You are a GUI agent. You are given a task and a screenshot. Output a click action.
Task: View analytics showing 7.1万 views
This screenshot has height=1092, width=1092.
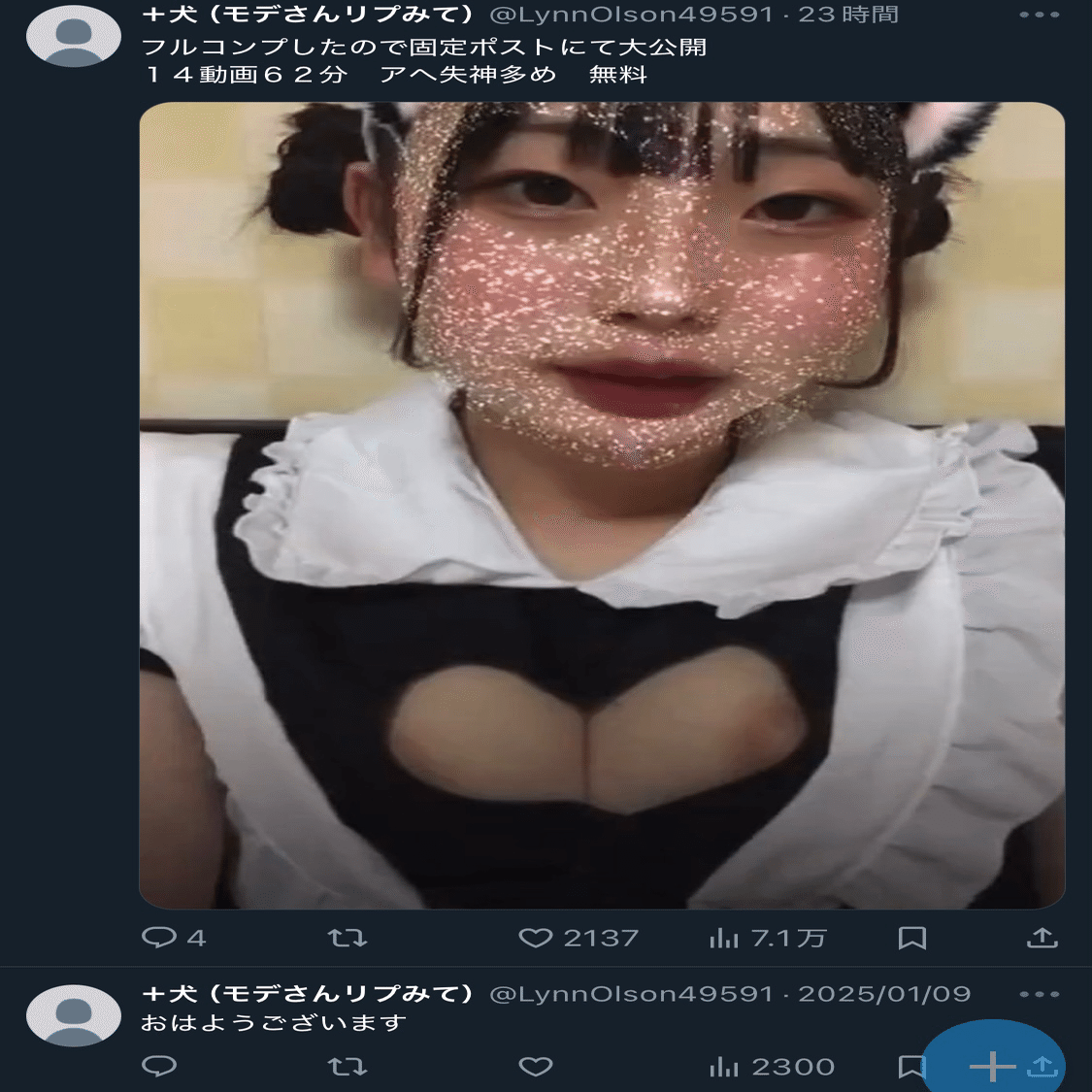click(724, 938)
